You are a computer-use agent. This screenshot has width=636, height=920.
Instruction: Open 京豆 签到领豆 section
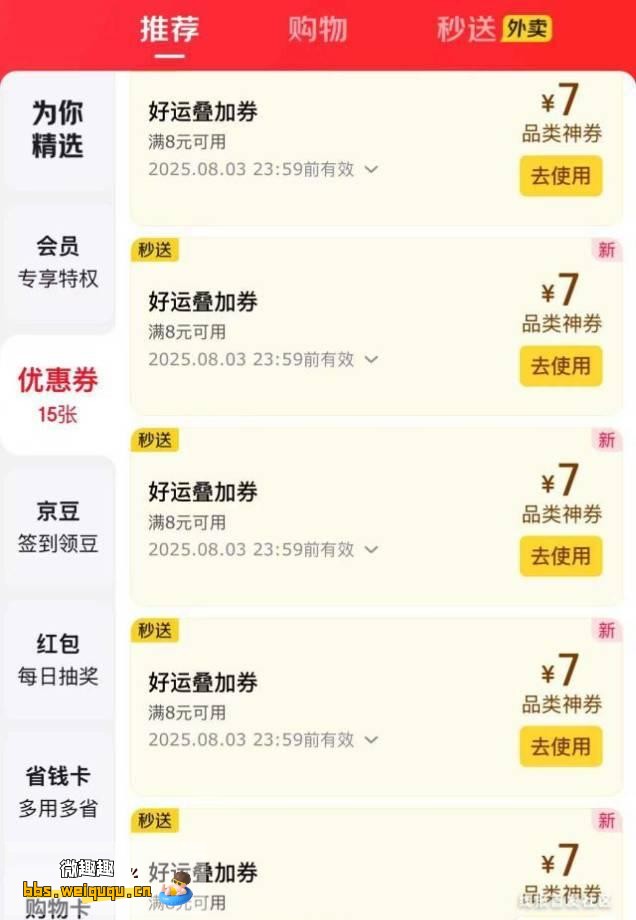pos(58,527)
